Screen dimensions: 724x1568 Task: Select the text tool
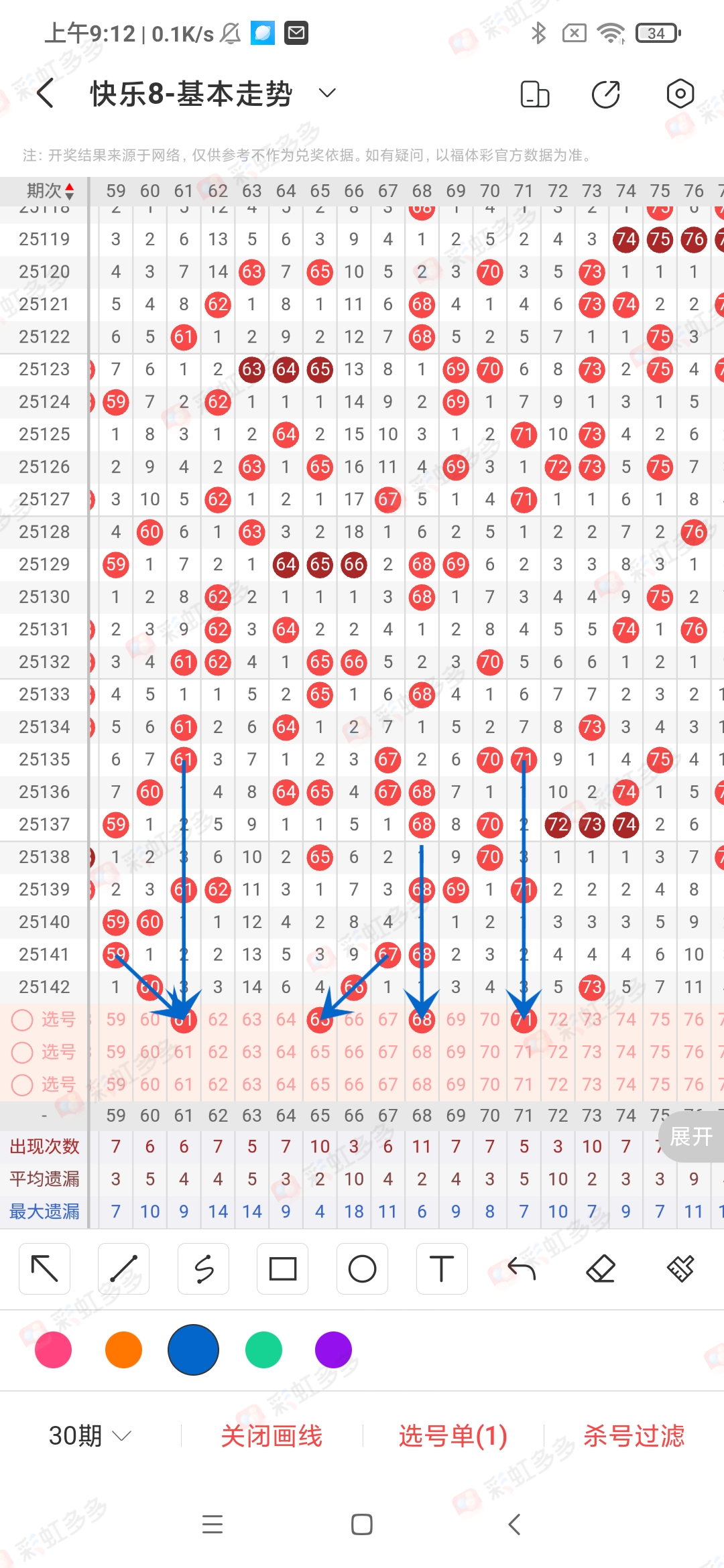[x=441, y=1268]
